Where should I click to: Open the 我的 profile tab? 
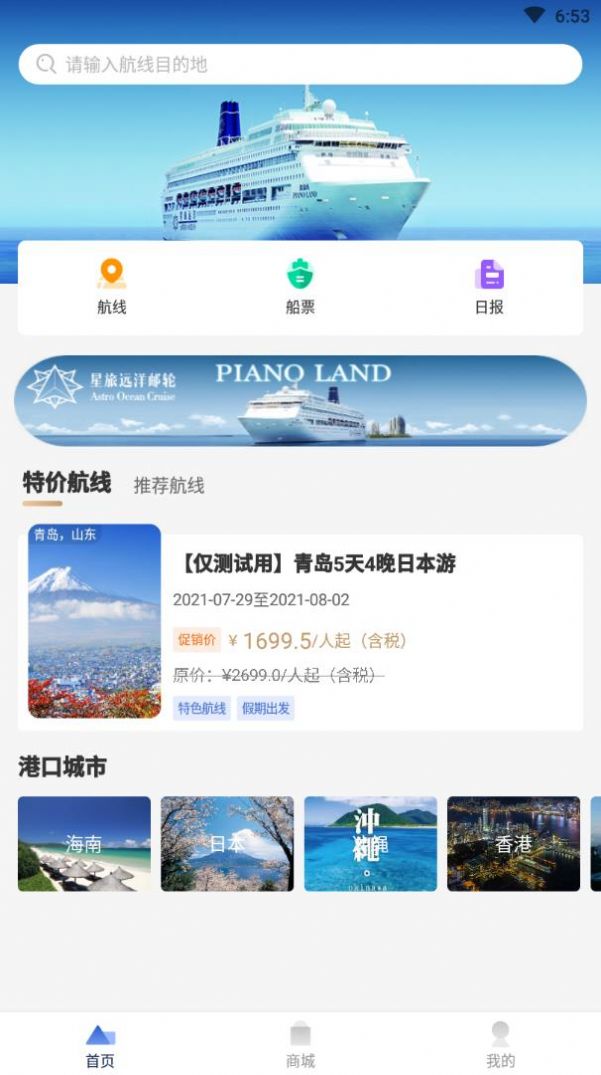point(500,1045)
